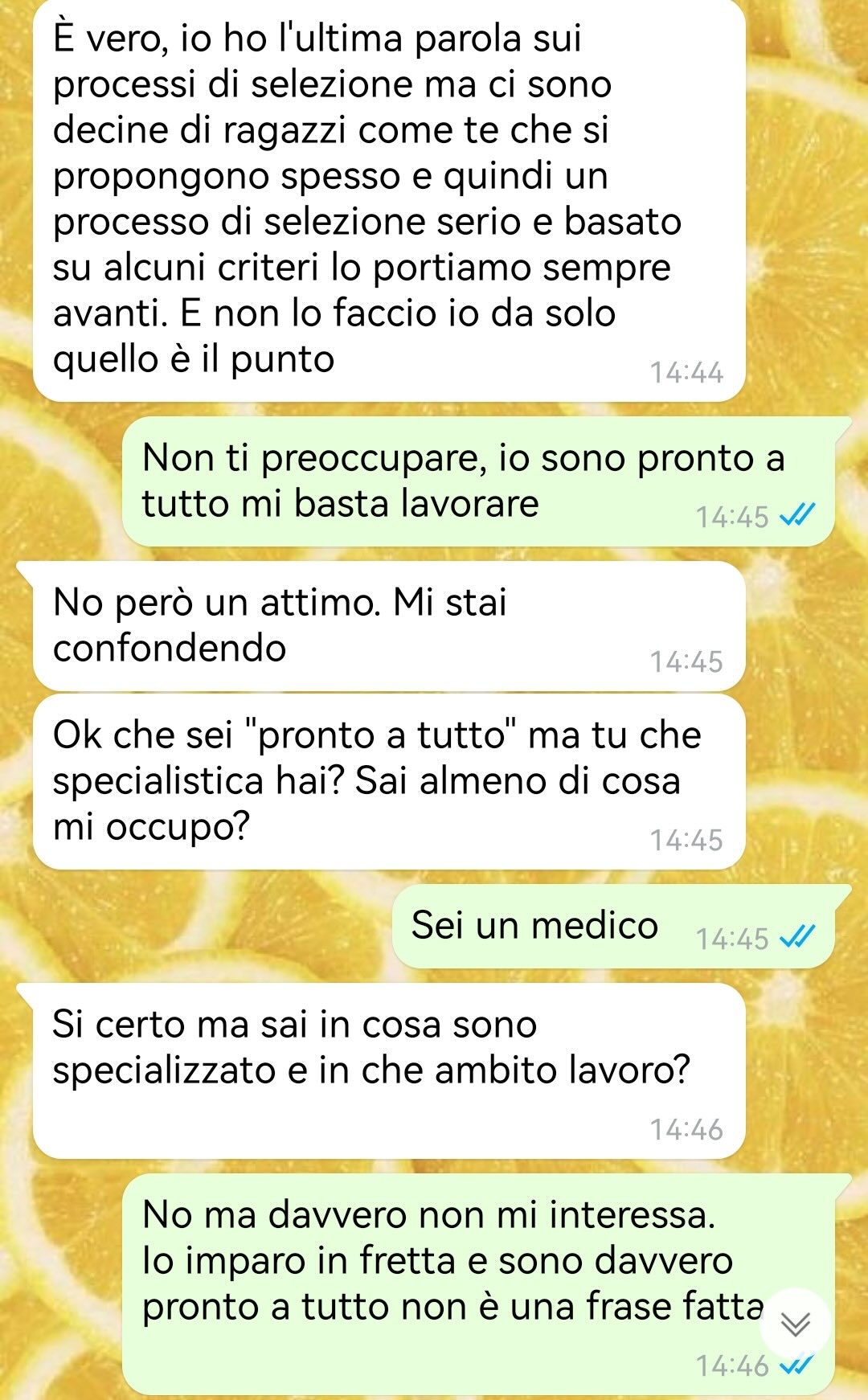Jump to the latest messages with the down arrow
Viewport: 868px width, 1400px height.
[x=795, y=1323]
